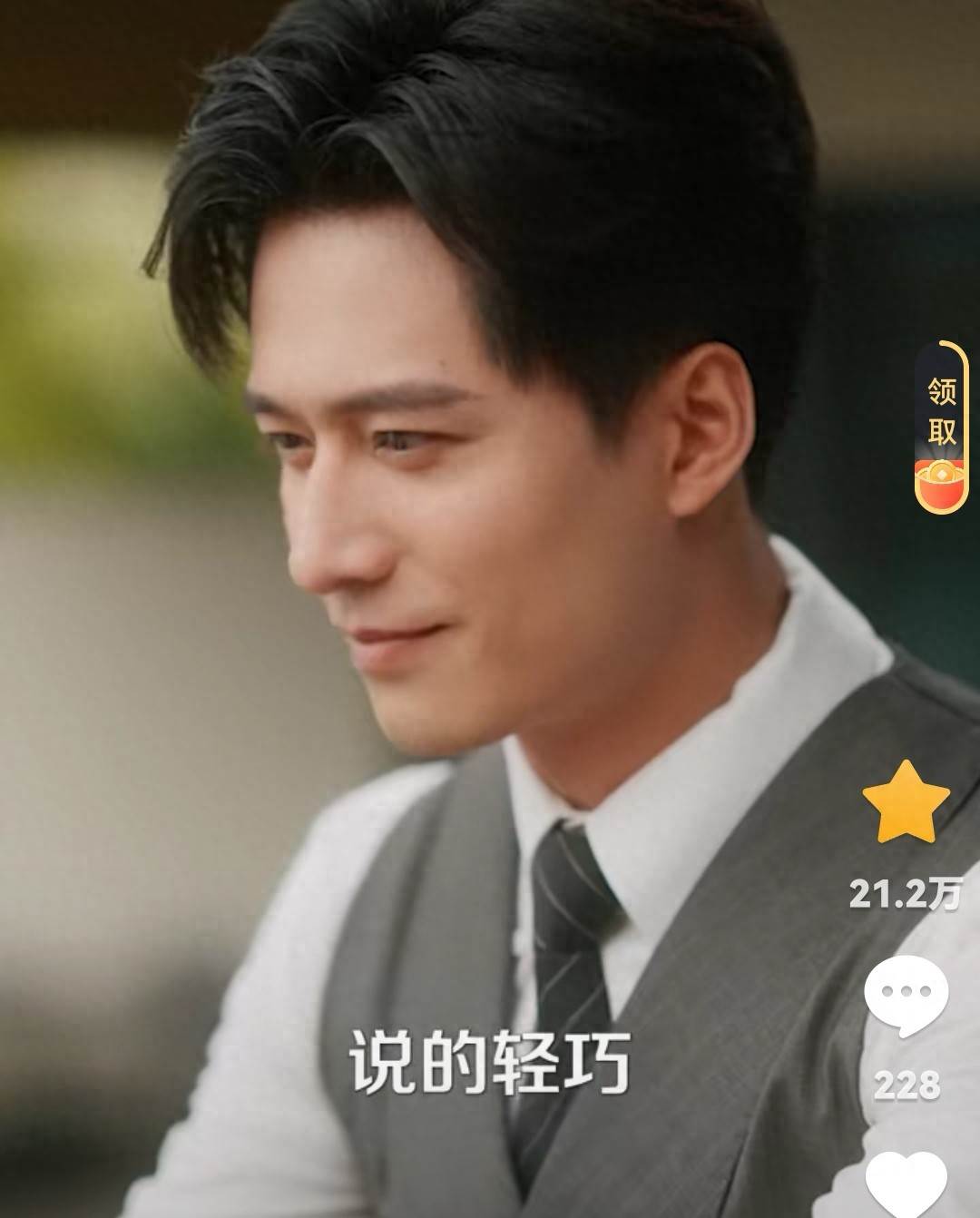This screenshot has height=1218, width=980.
Task: Like the video with the heart icon
Action: tap(906, 1180)
